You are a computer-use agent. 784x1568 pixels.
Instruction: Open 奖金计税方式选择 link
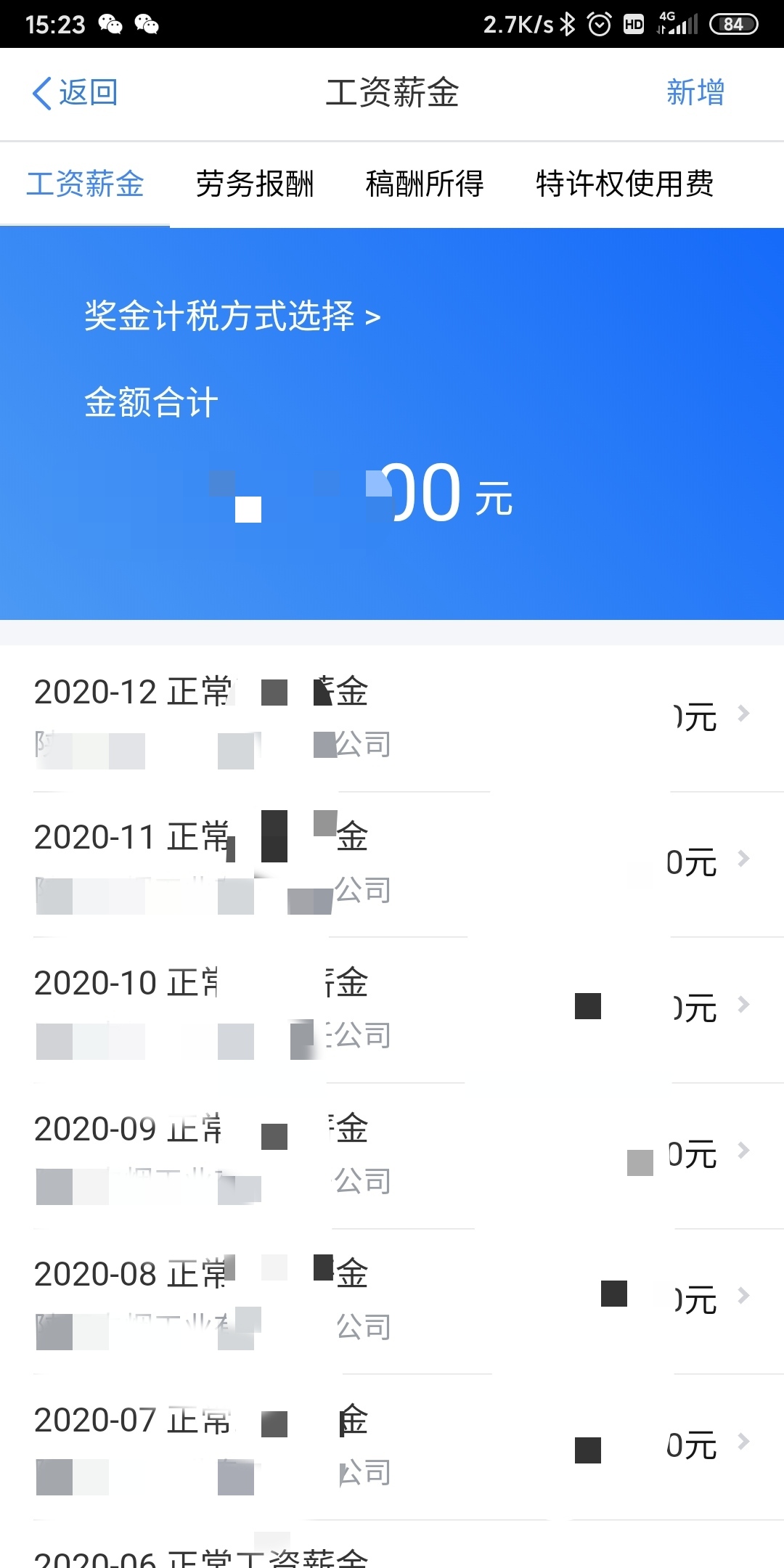click(x=232, y=316)
